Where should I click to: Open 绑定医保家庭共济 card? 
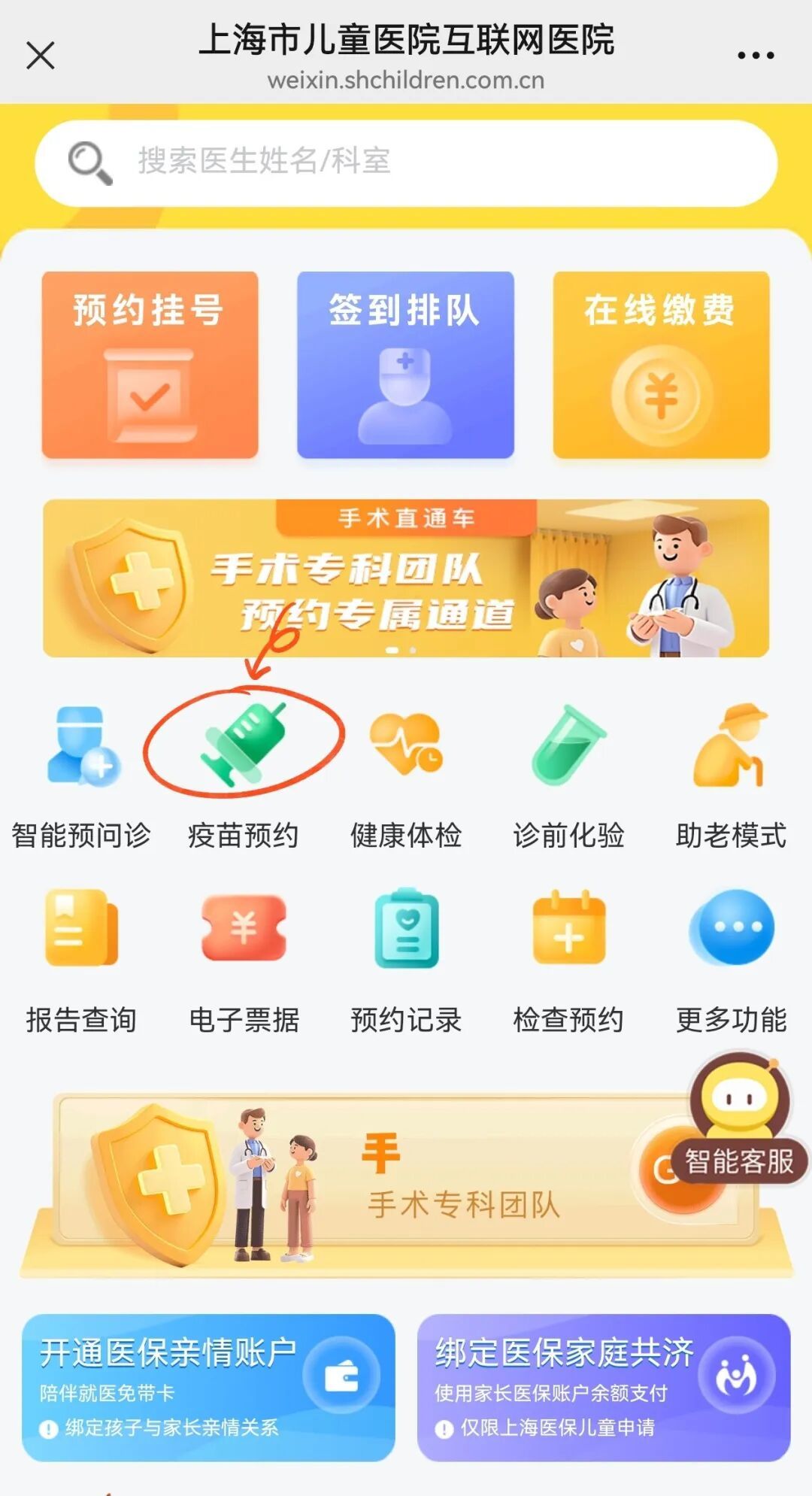pos(604,1388)
